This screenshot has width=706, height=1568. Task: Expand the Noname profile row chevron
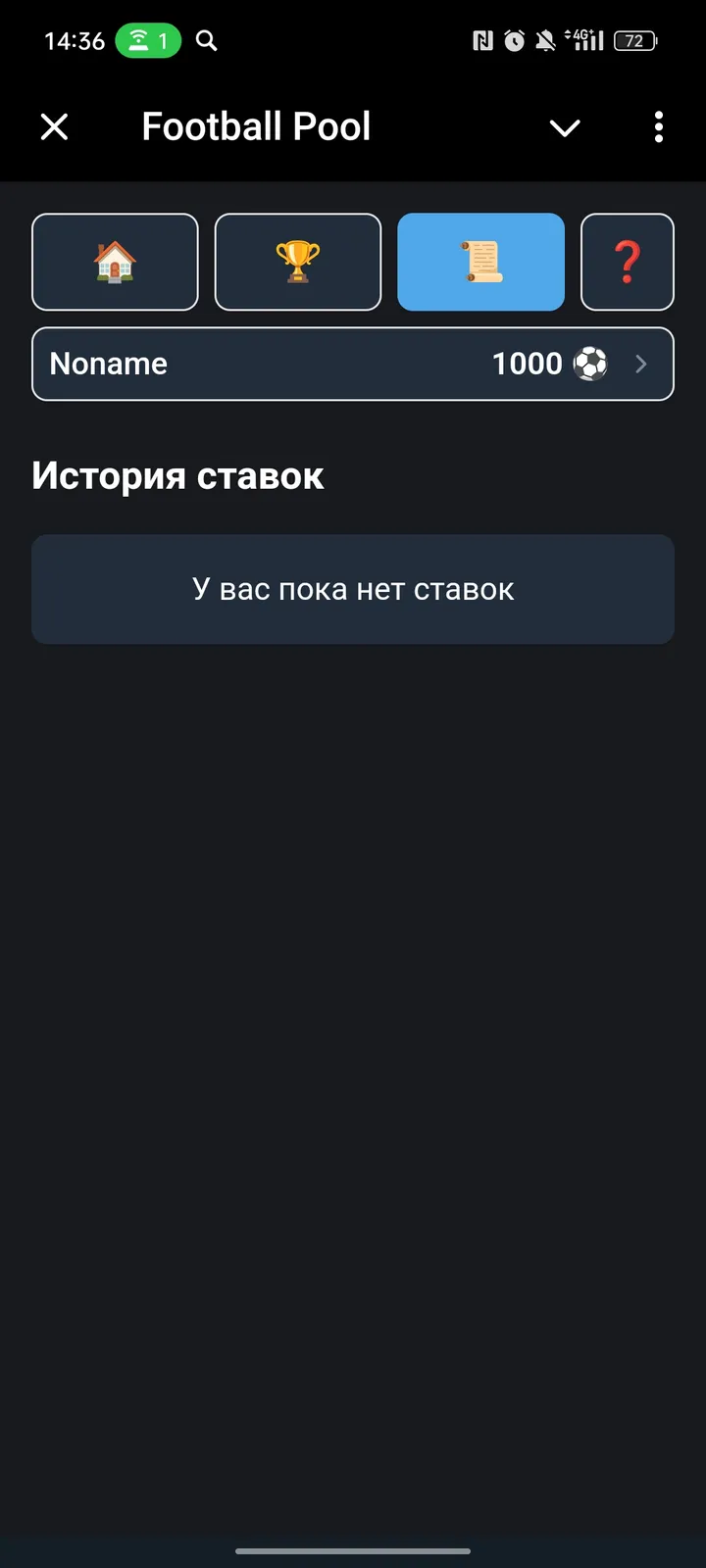[x=641, y=364]
